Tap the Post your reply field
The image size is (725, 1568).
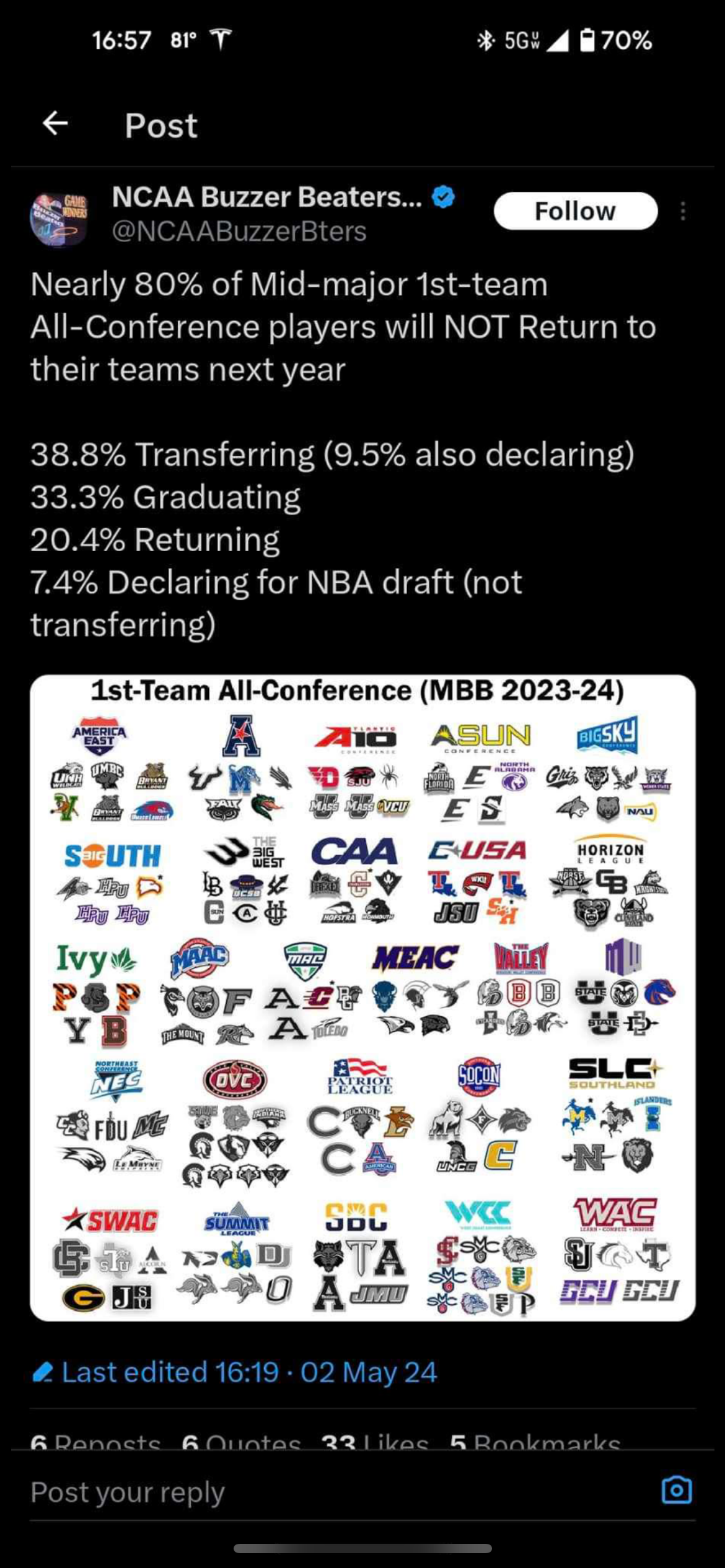335,1491
